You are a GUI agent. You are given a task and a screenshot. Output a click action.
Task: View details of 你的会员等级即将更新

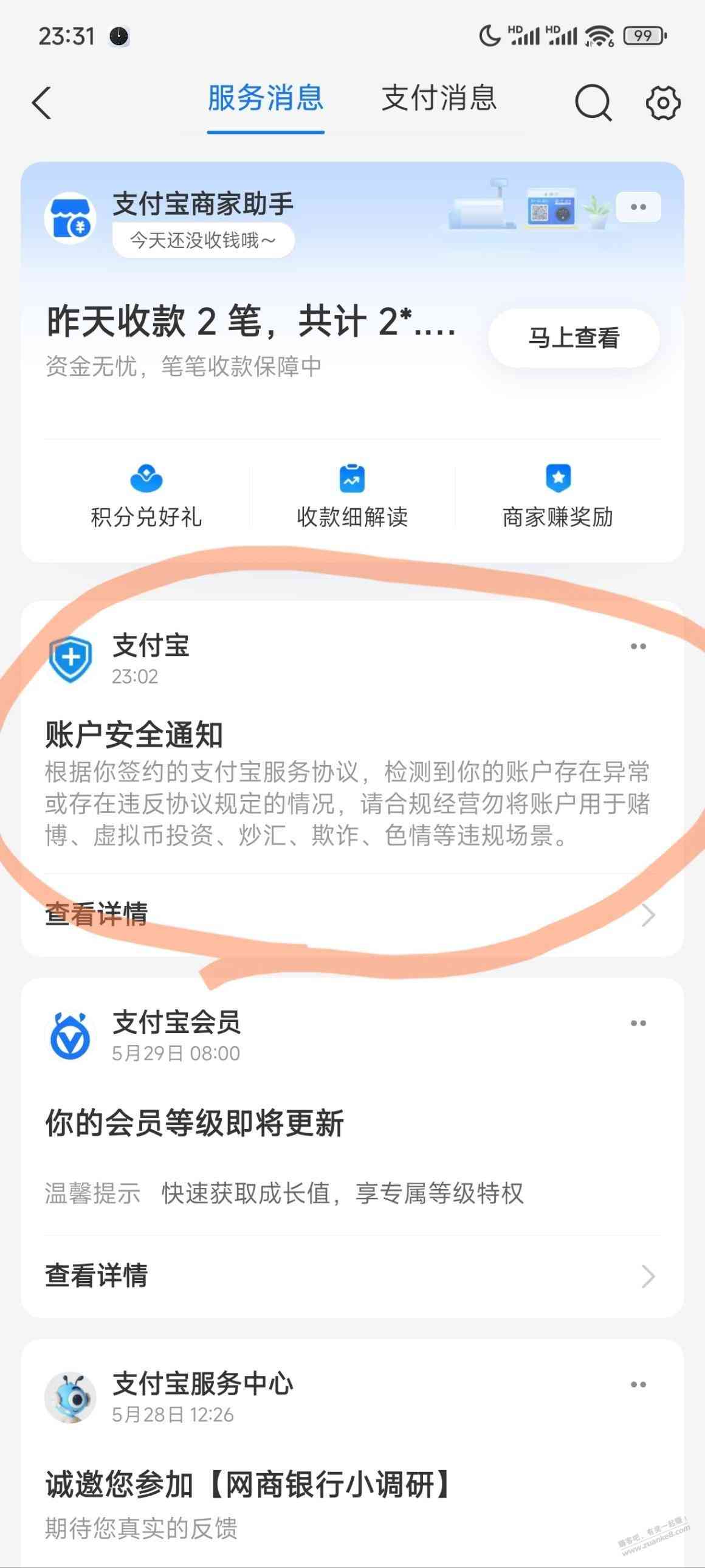tap(349, 1276)
